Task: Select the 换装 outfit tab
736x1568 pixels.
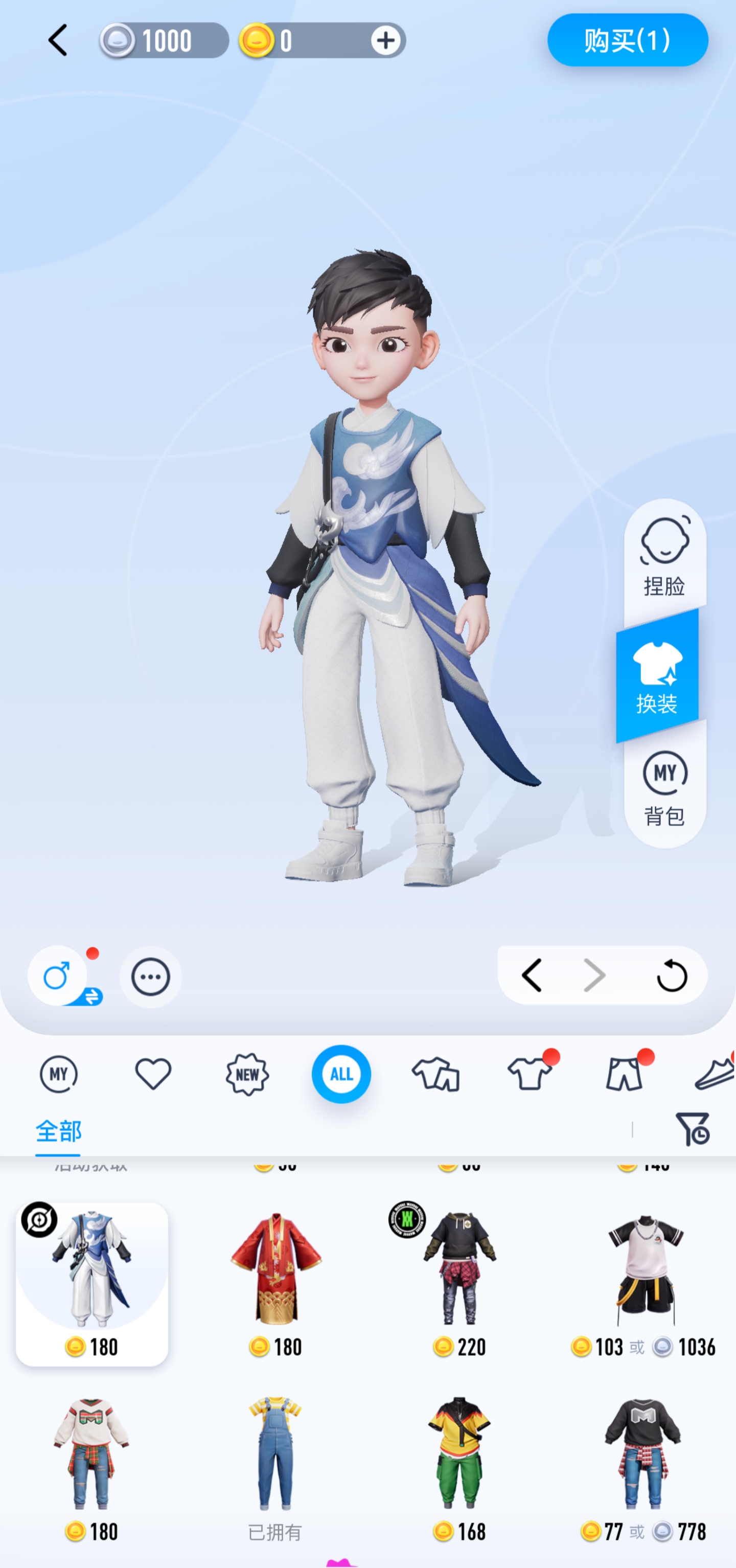Action: [x=657, y=676]
